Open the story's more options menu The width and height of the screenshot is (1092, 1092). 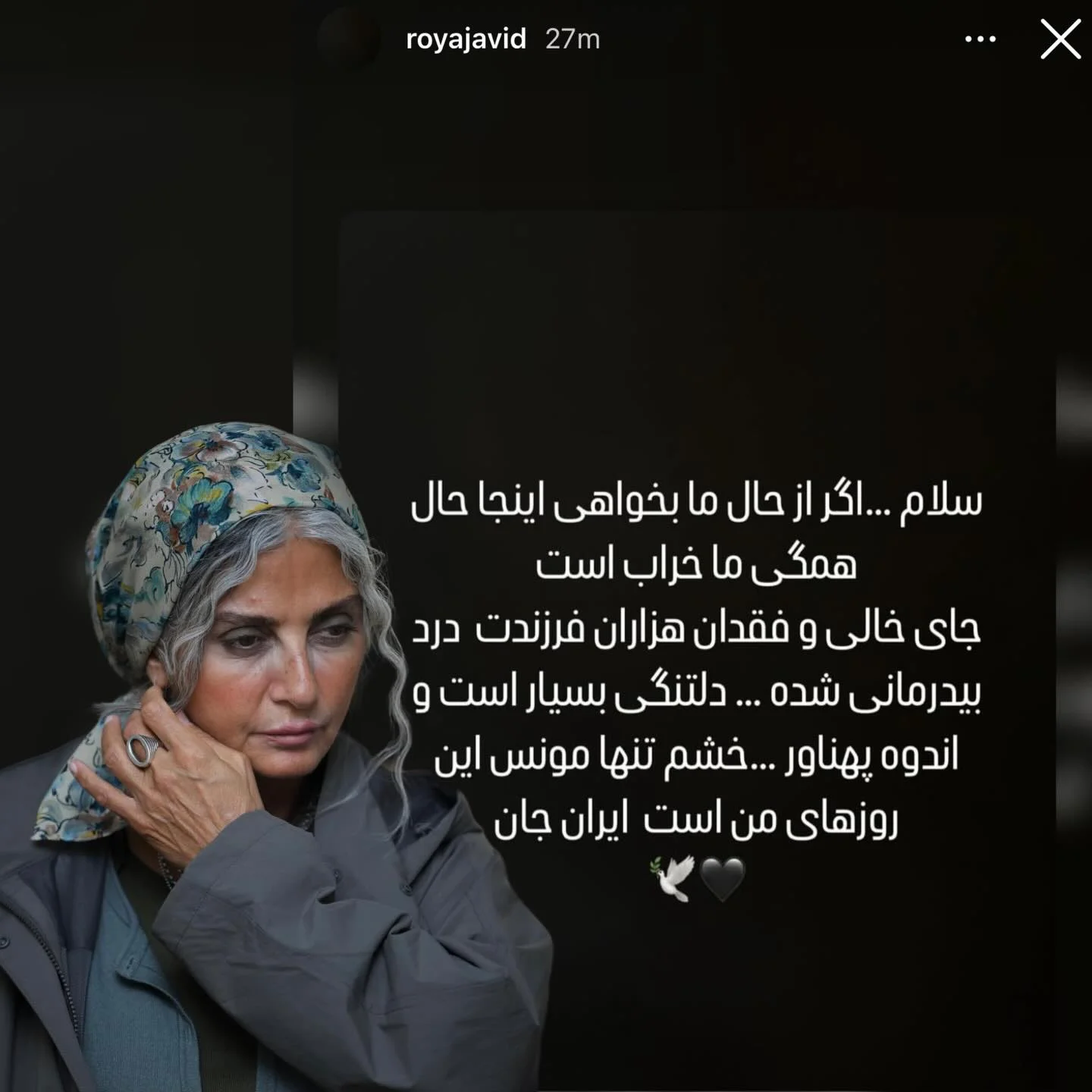[980, 39]
